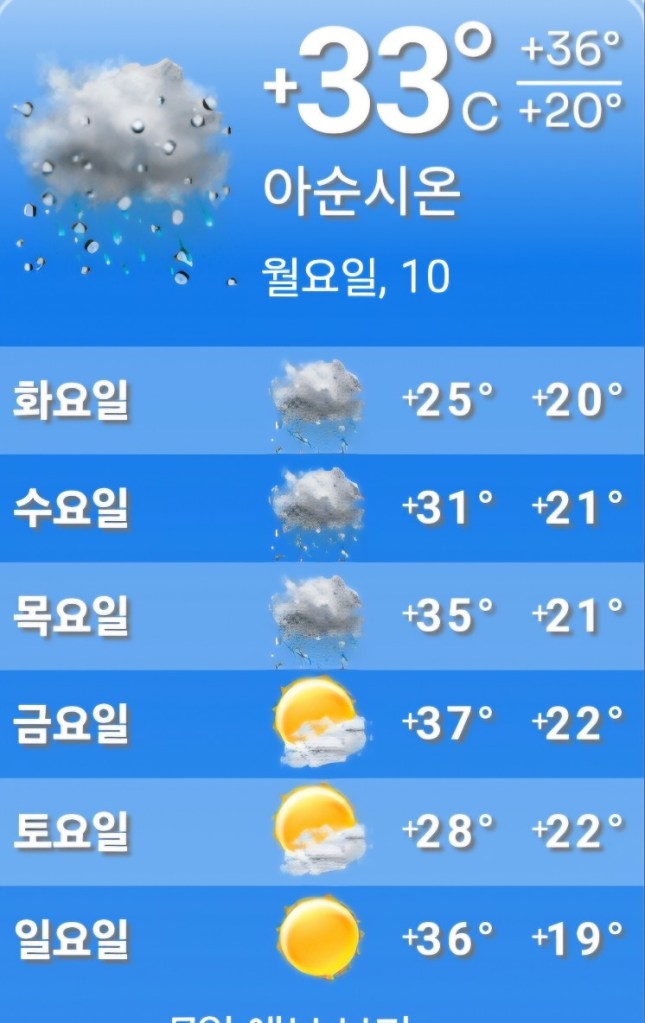
Task: Open Sunday (일요일) forecast row
Action: pos(322,940)
